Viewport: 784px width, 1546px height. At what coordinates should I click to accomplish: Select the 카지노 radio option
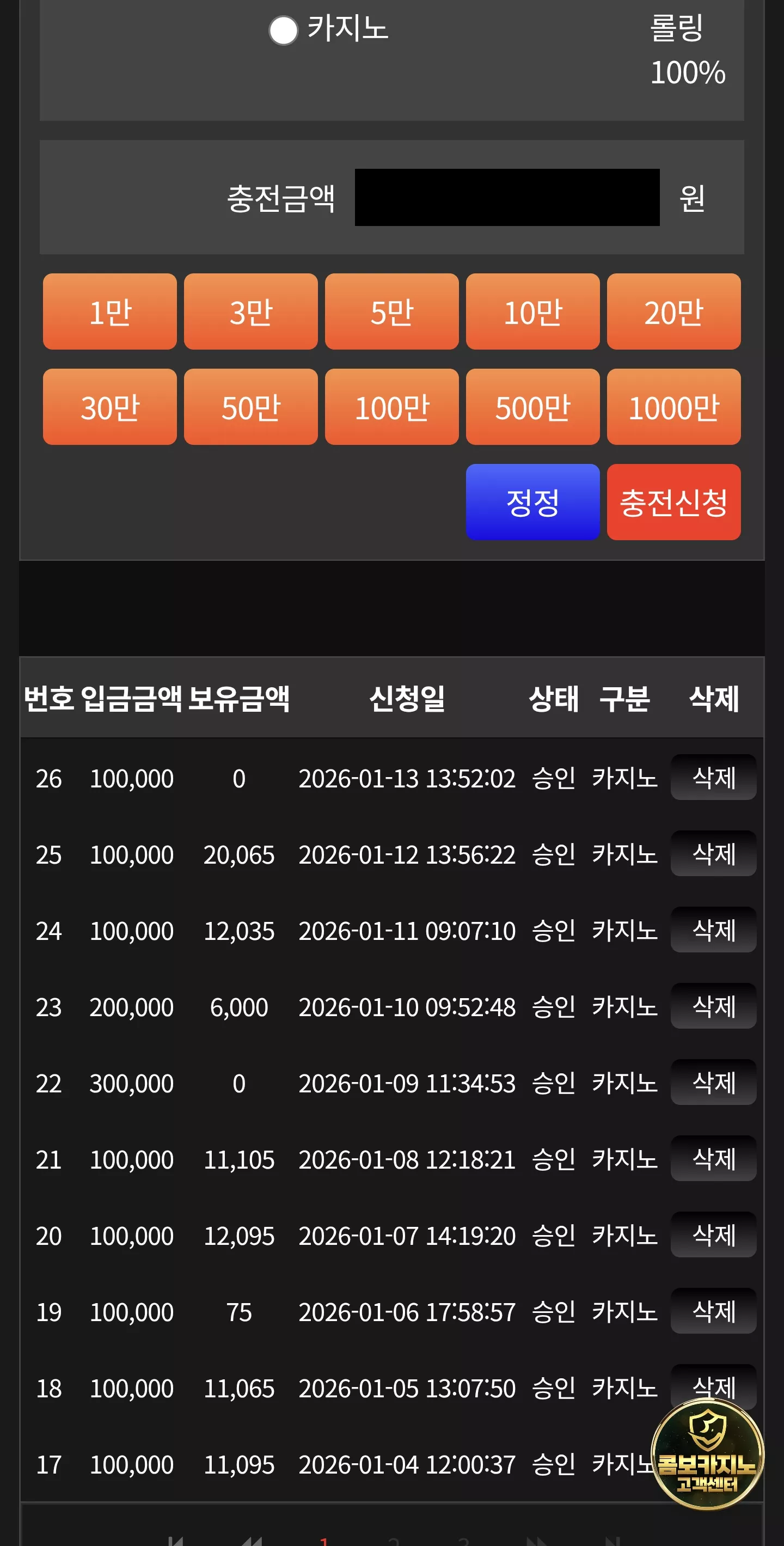[x=283, y=30]
